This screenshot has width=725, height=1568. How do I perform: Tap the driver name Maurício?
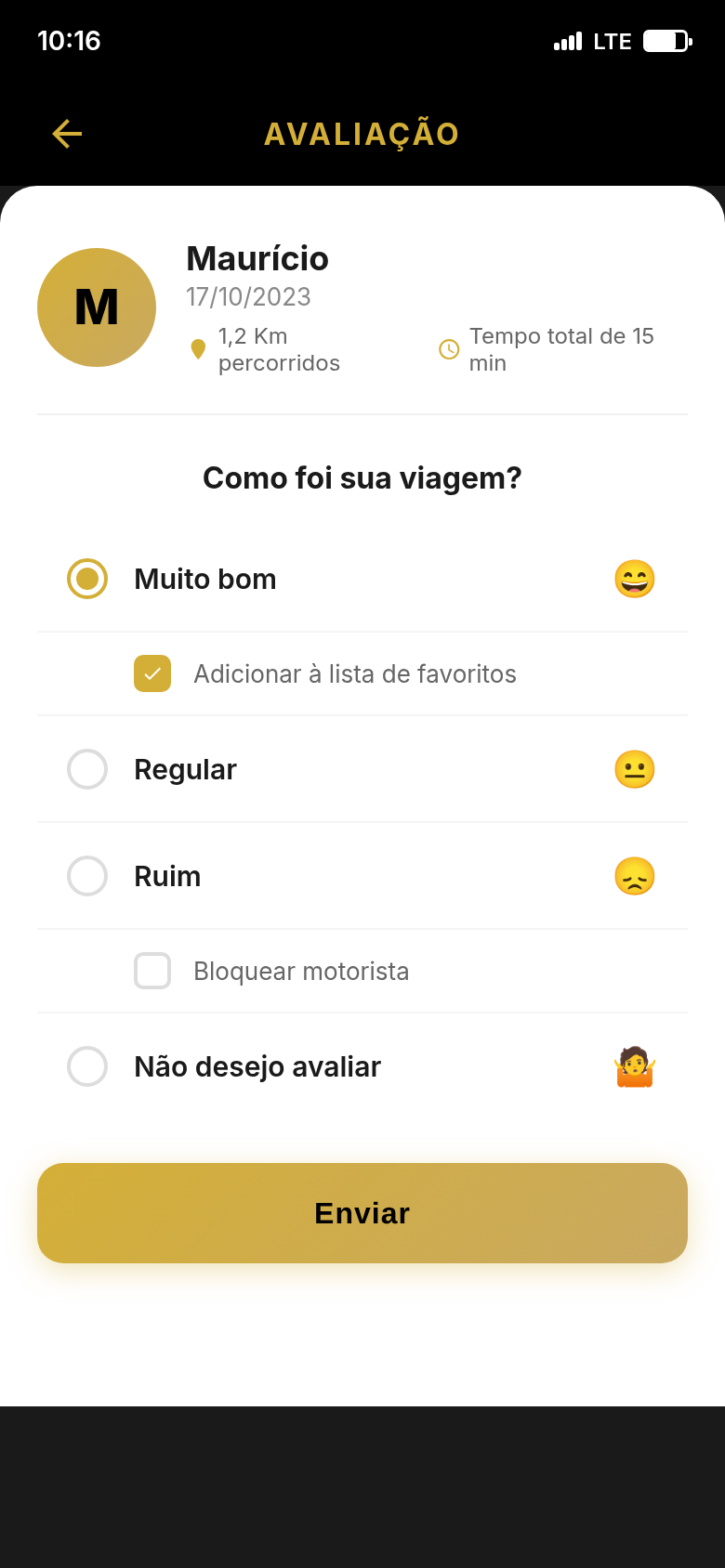(x=257, y=259)
